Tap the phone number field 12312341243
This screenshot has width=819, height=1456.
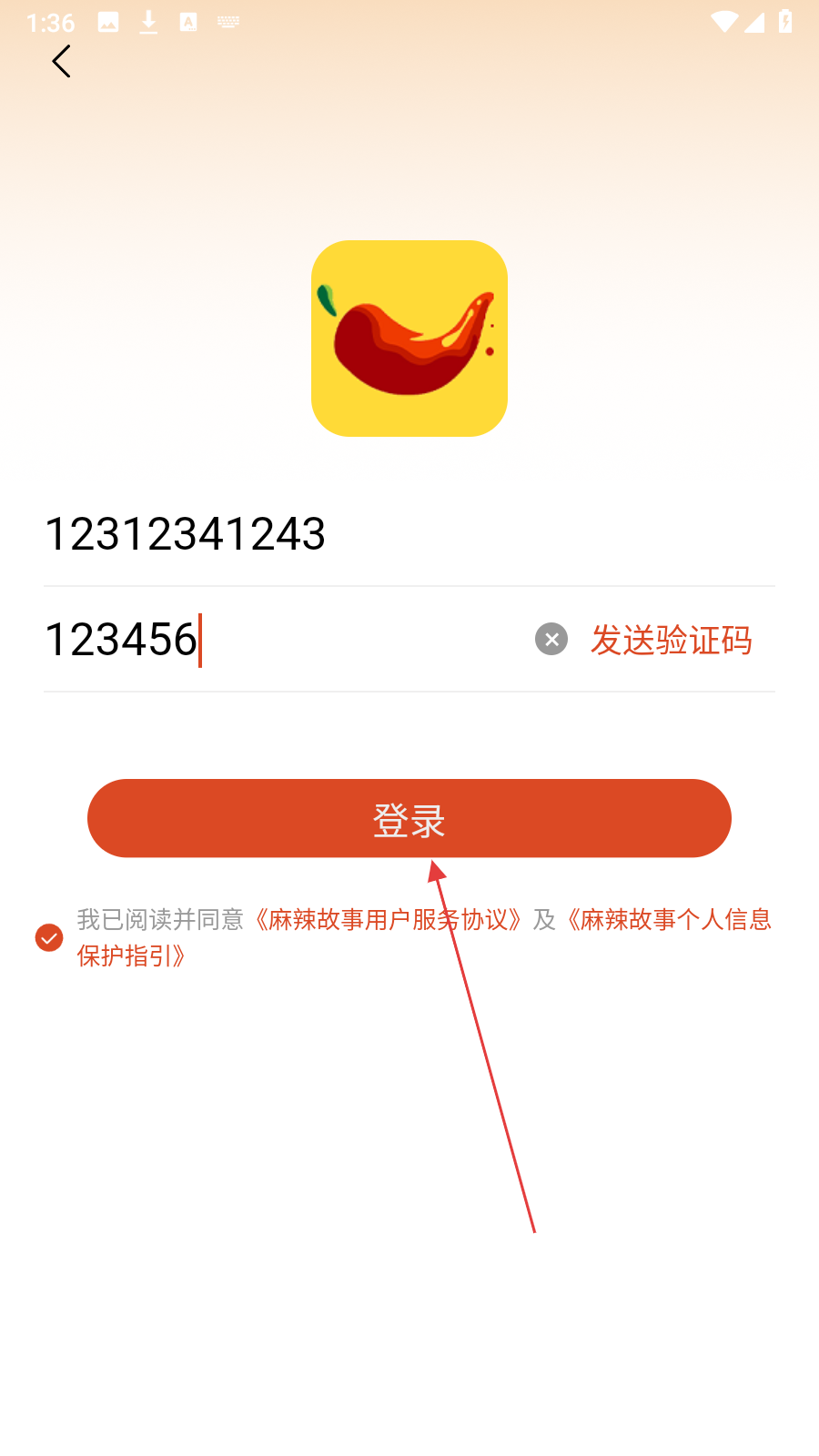(364, 534)
